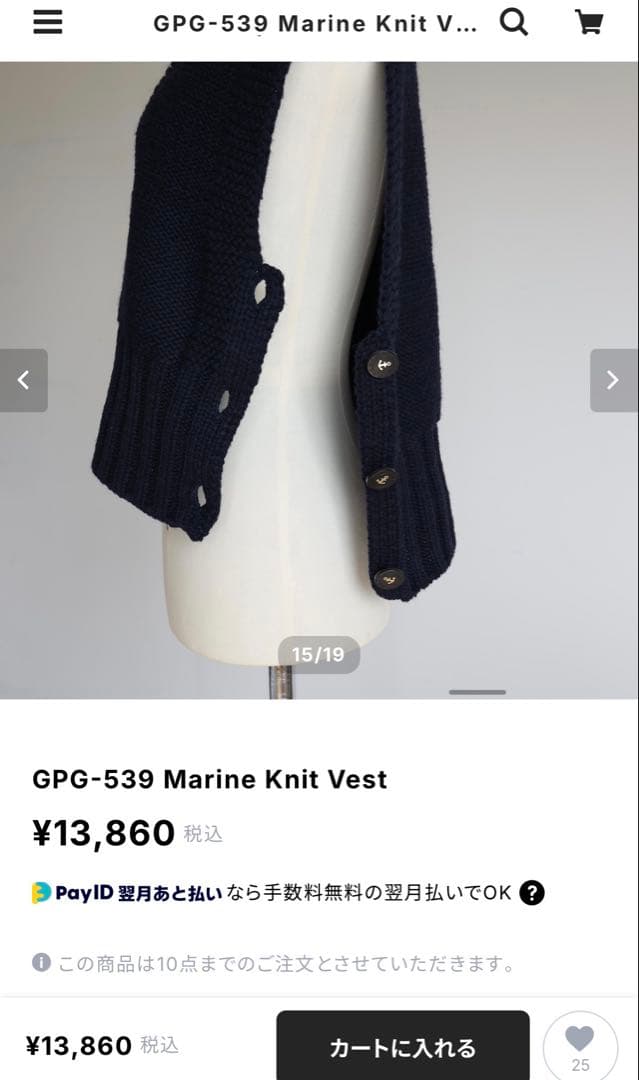Open PayID help question mark

(x=532, y=893)
